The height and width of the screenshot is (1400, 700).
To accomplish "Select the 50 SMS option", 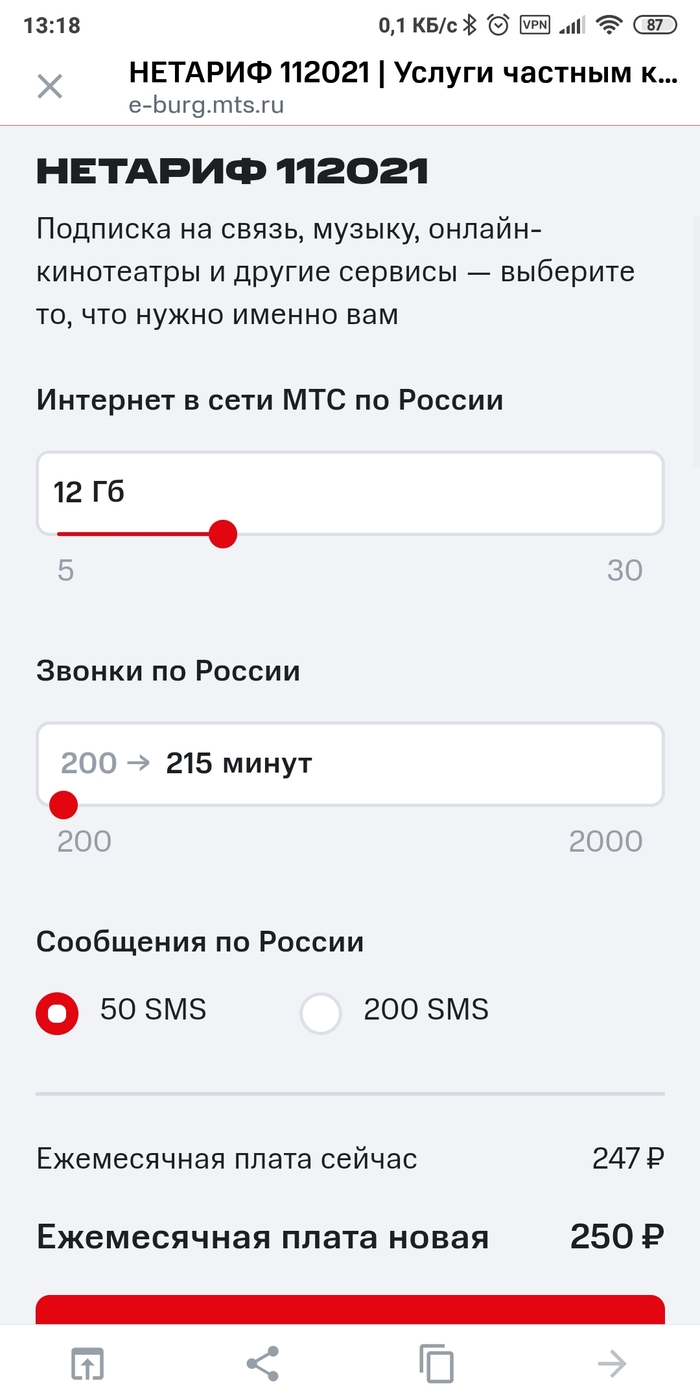I will [57, 1013].
